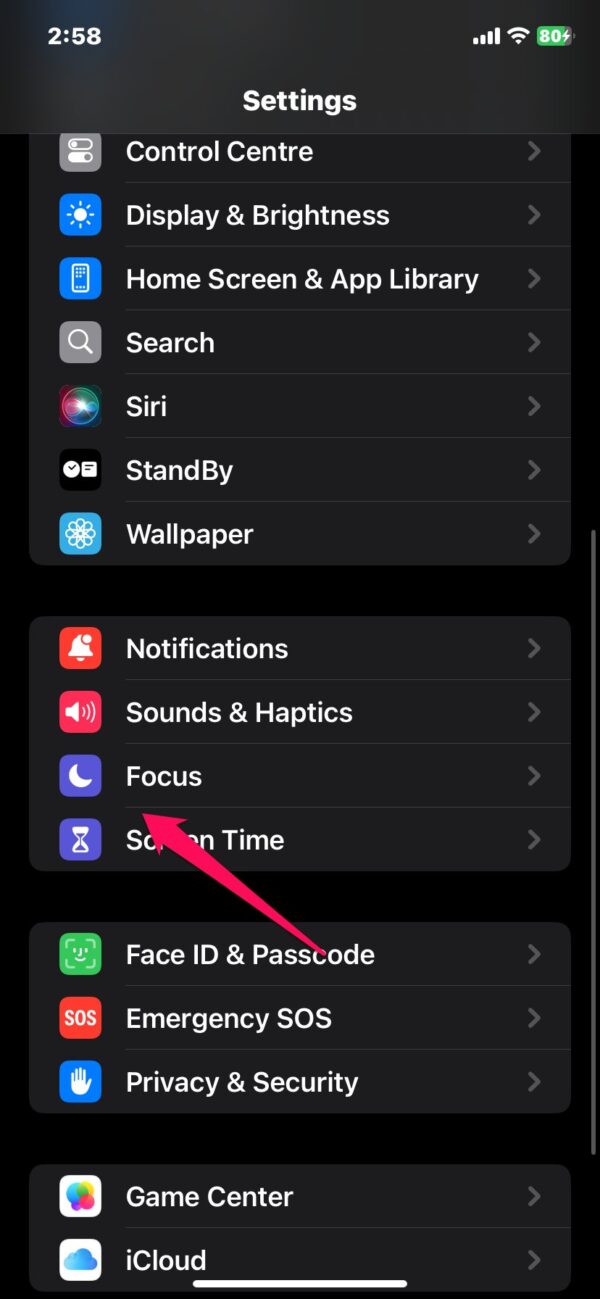
Task: Open Game Center settings
Action: 300,1197
